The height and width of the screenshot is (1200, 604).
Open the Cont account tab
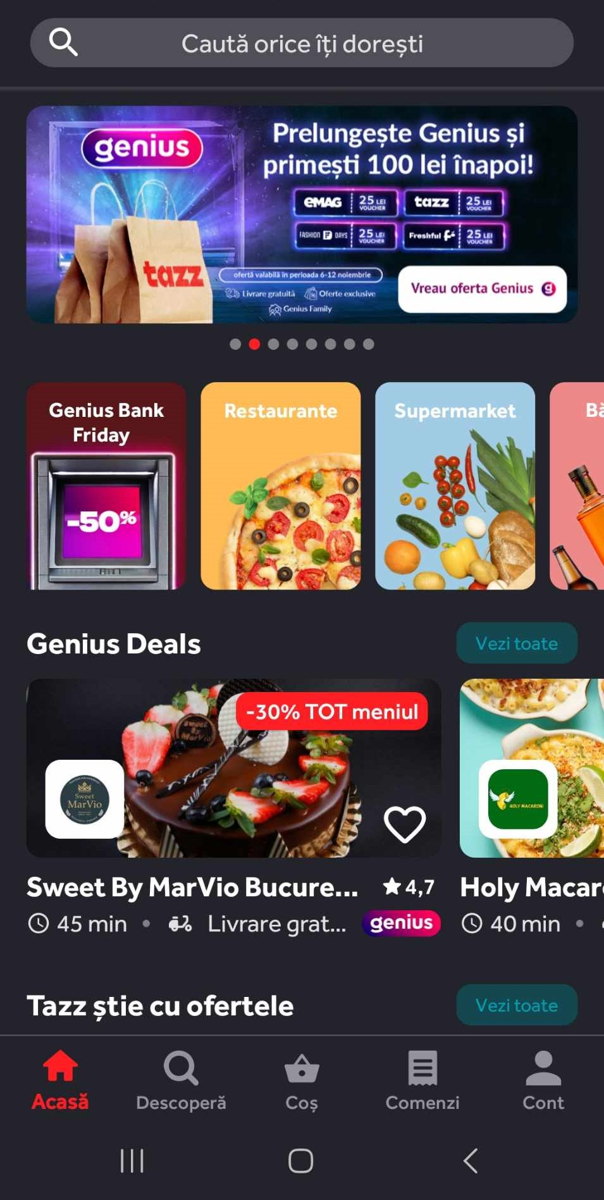(x=543, y=1081)
